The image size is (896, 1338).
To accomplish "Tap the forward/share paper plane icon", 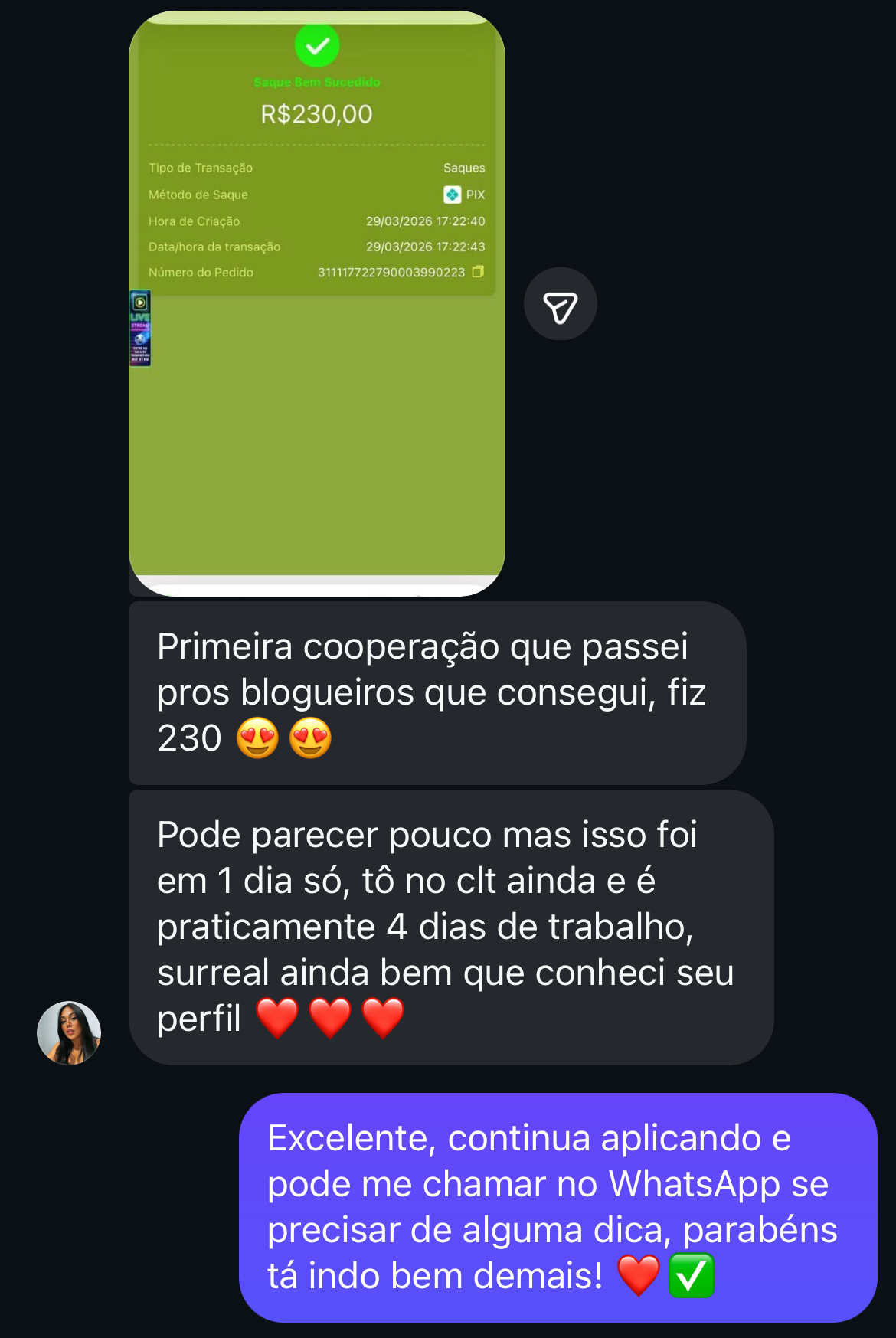I will click(x=561, y=303).
